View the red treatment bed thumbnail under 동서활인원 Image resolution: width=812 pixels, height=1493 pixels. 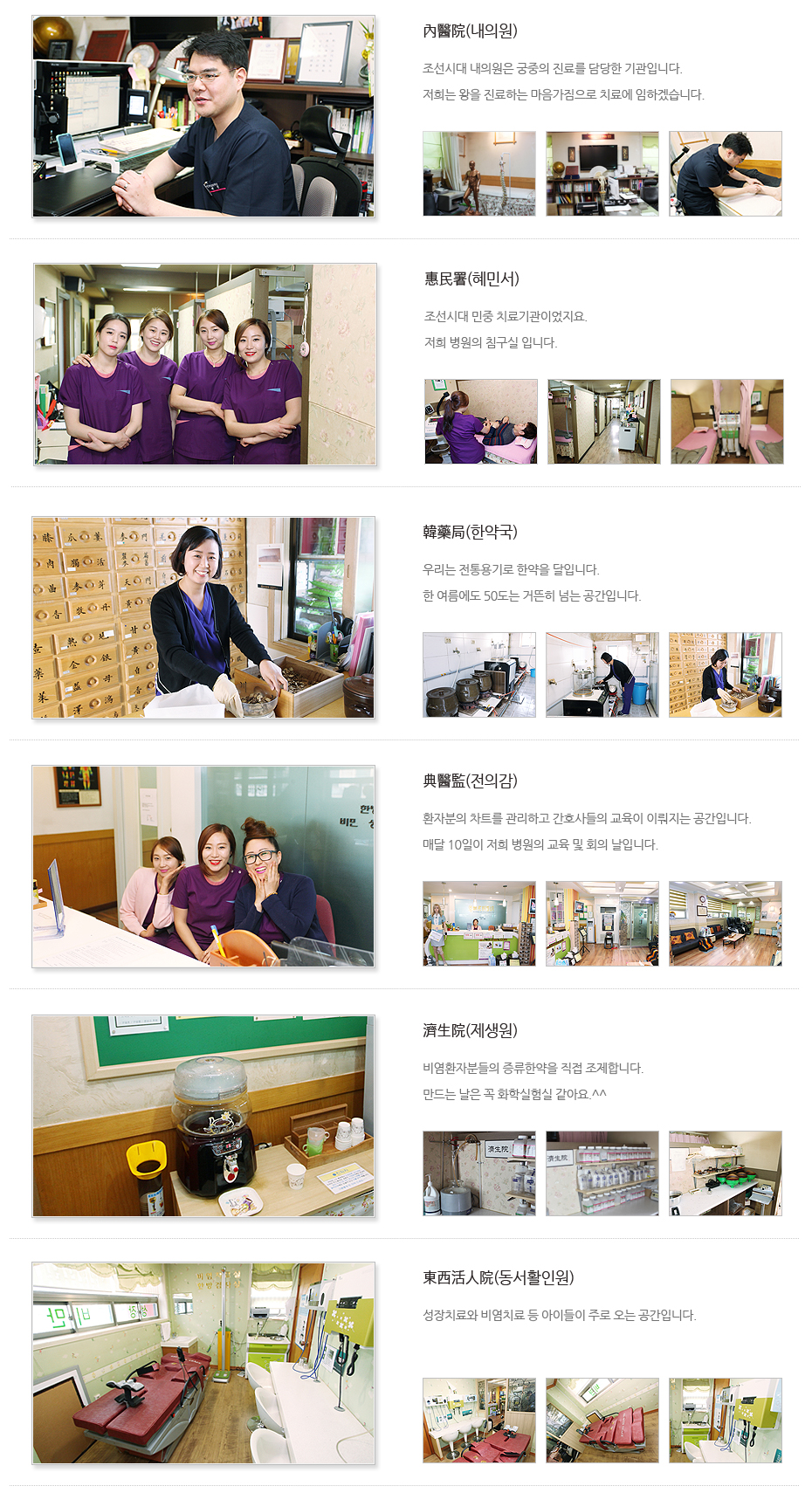click(x=602, y=1421)
